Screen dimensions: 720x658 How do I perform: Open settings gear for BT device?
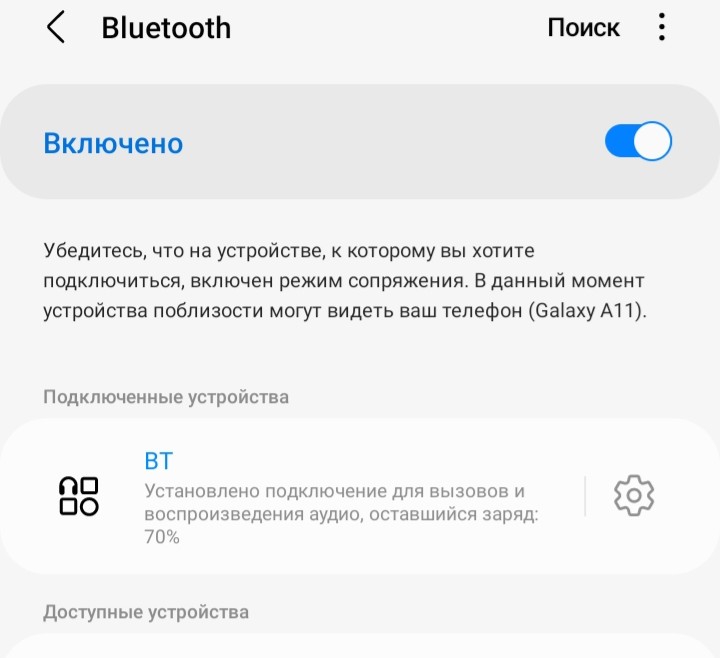(633, 496)
